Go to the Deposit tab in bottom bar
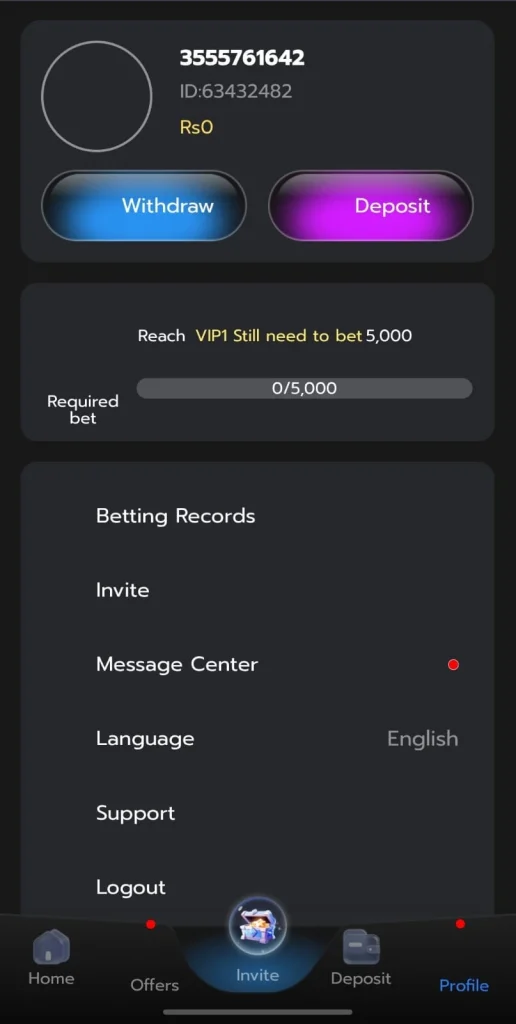The image size is (516, 1024). coord(361,959)
